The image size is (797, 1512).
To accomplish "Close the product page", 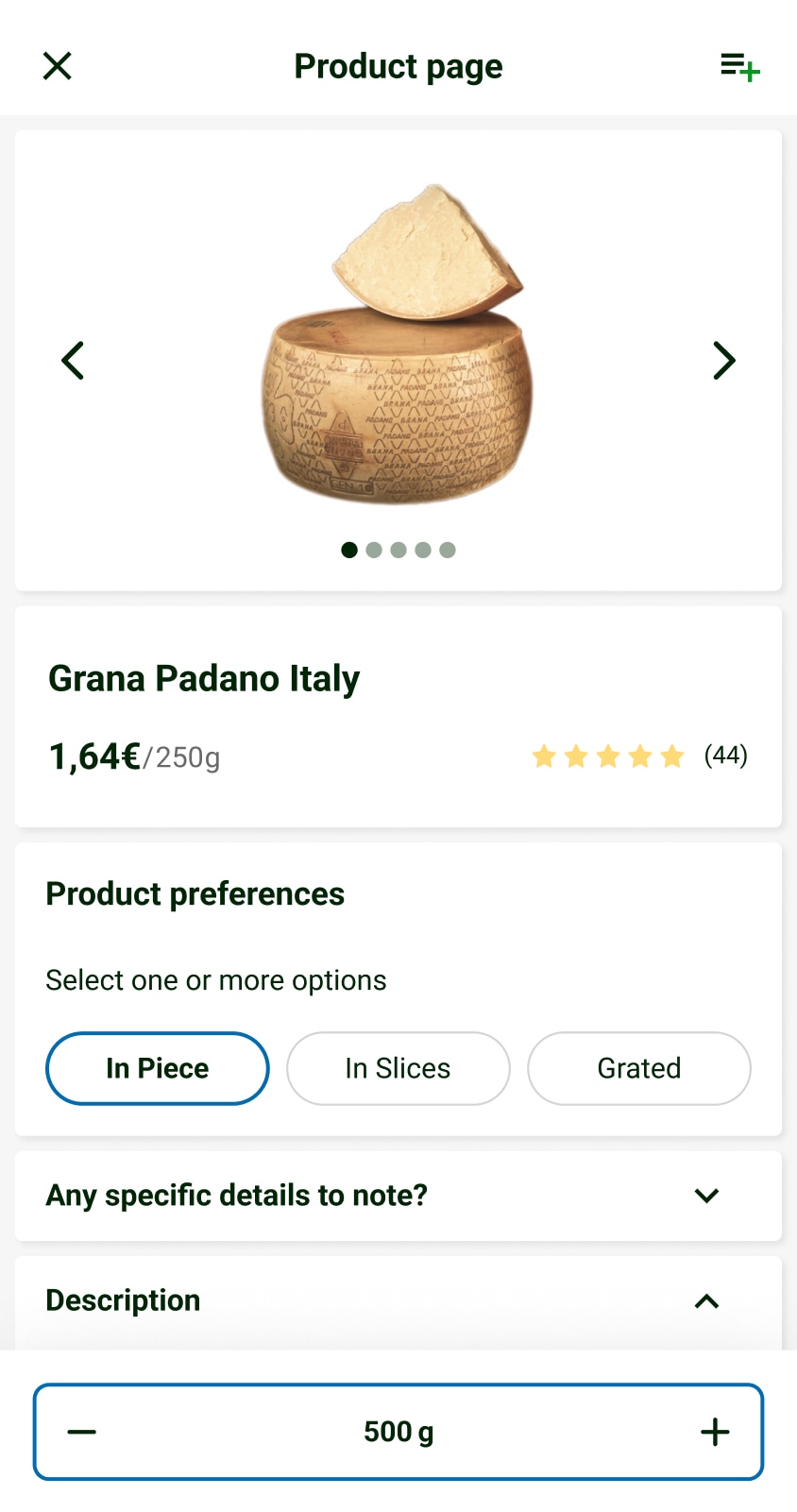I will [57, 65].
